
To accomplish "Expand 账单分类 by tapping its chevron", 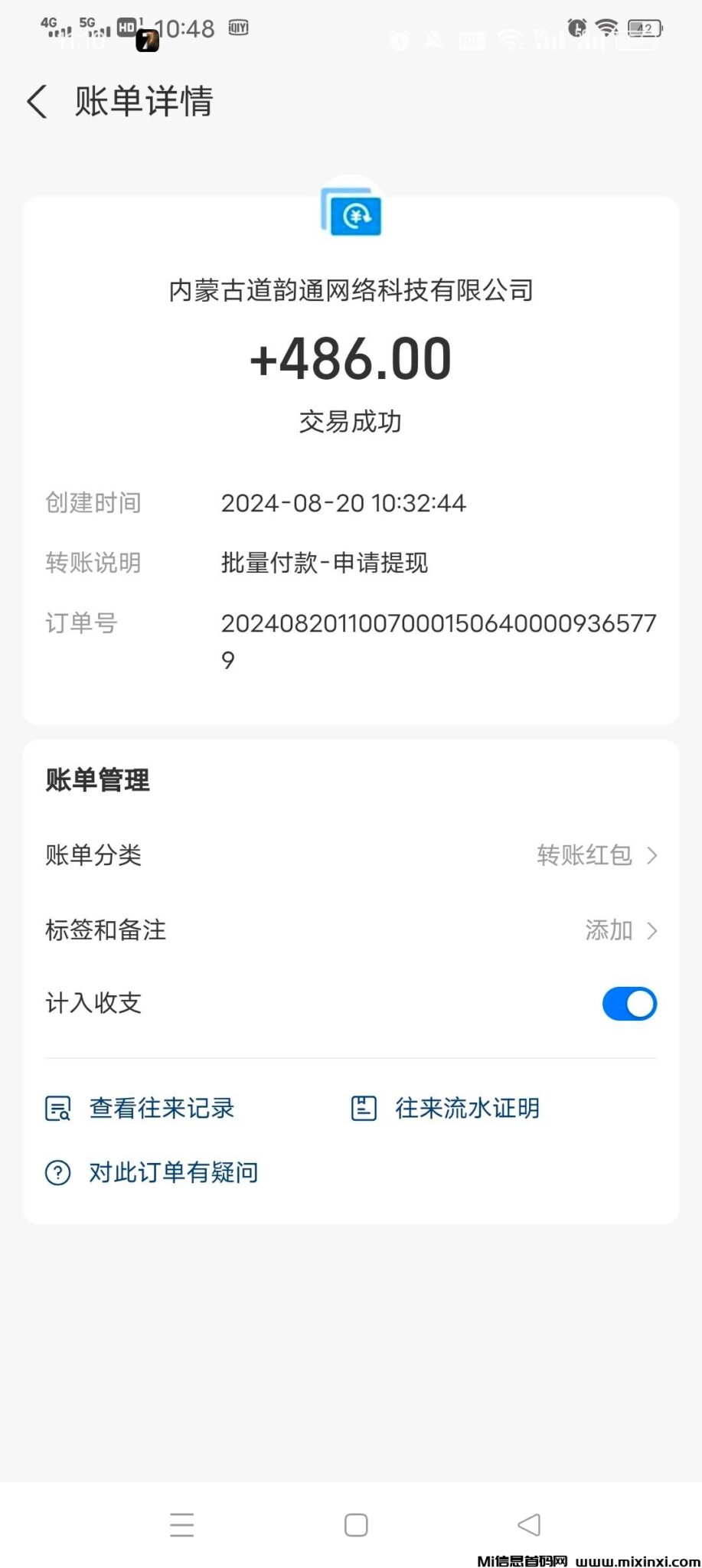I will pyautogui.click(x=653, y=855).
